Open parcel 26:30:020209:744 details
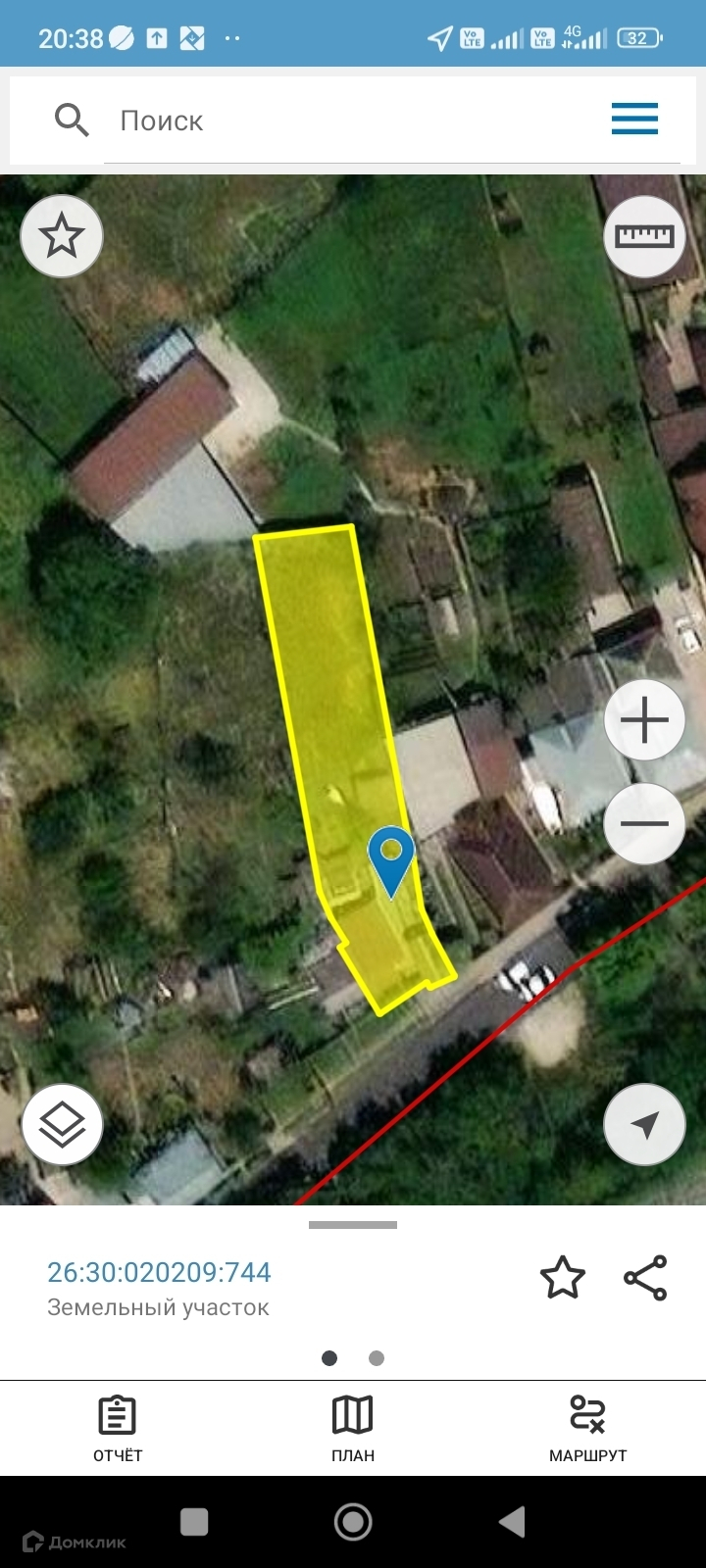This screenshot has height=1568, width=706. (x=159, y=1272)
